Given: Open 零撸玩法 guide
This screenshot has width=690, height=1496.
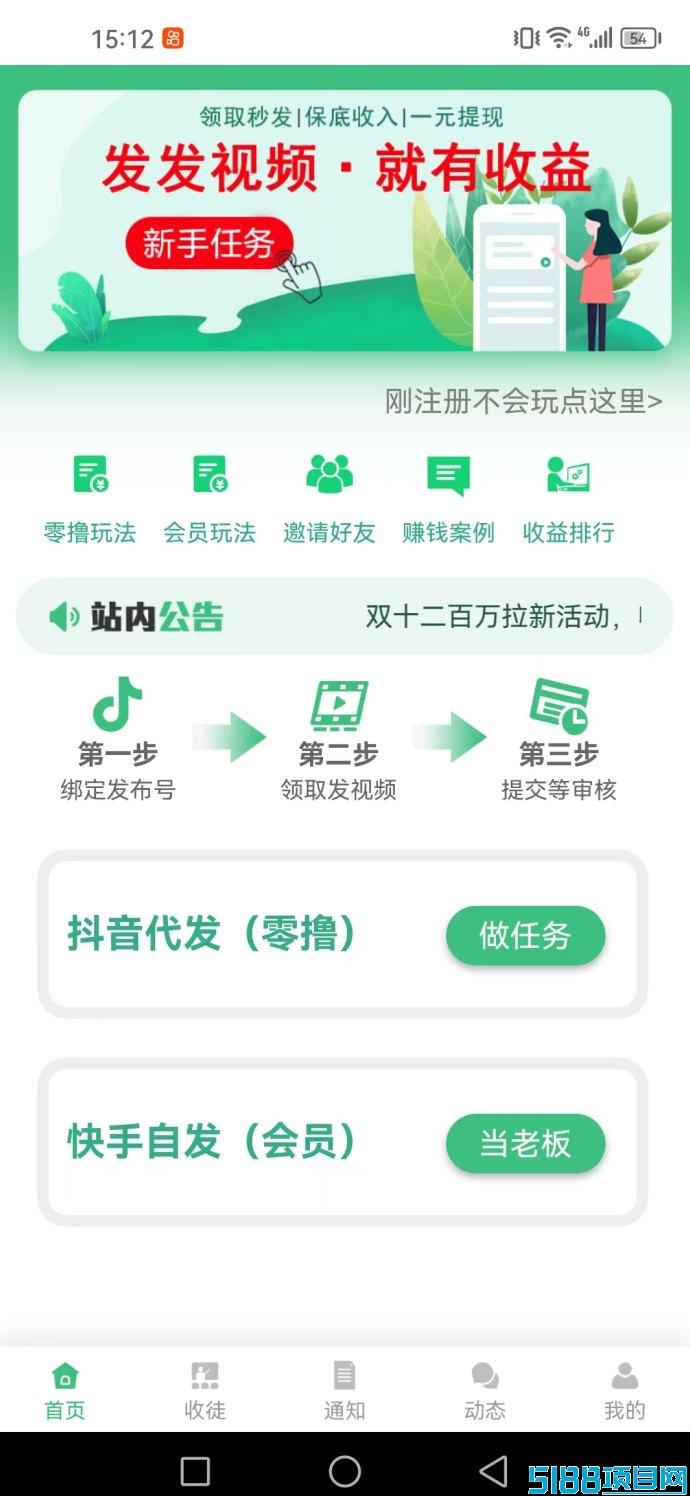Looking at the screenshot, I should [90, 498].
